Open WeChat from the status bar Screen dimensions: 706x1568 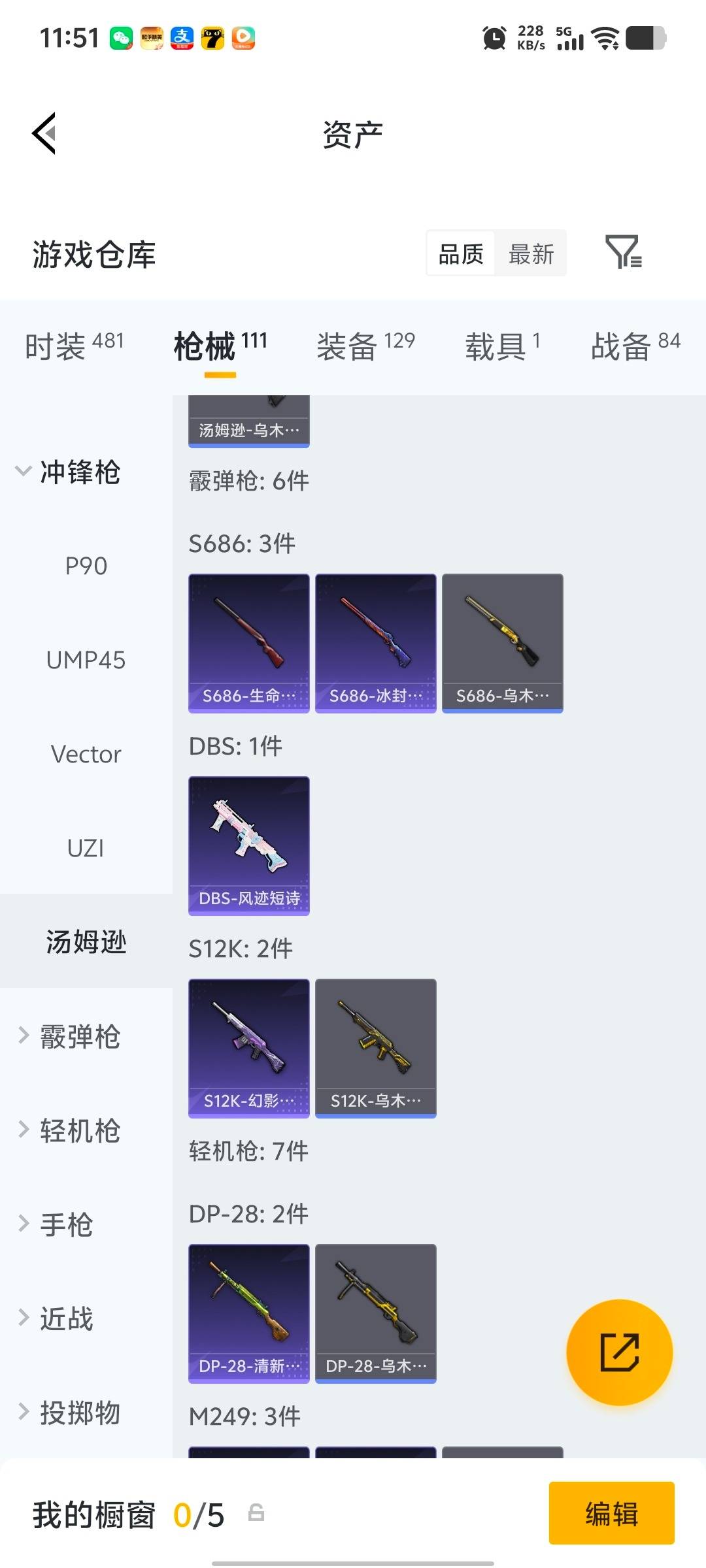point(121,37)
